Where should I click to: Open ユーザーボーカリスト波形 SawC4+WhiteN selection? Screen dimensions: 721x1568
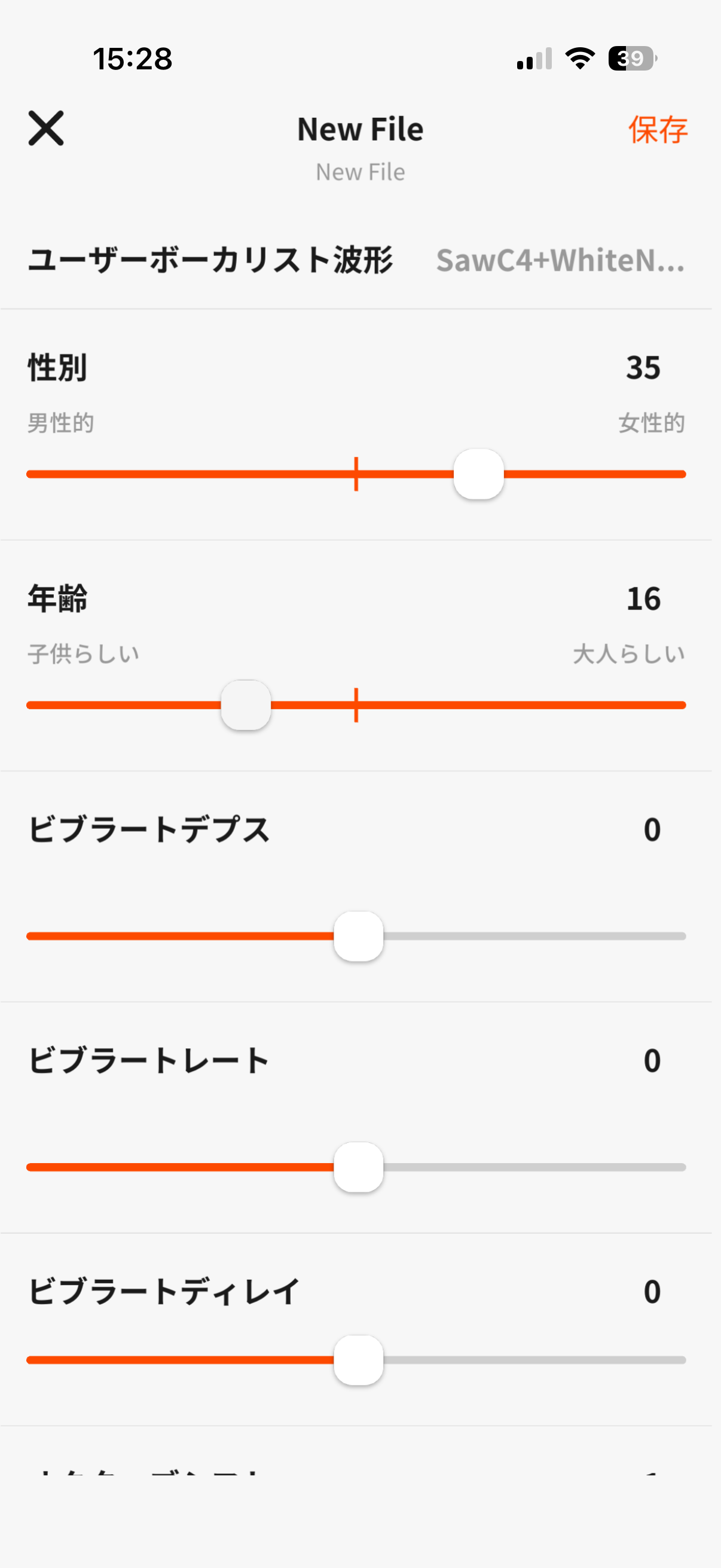tap(356, 261)
